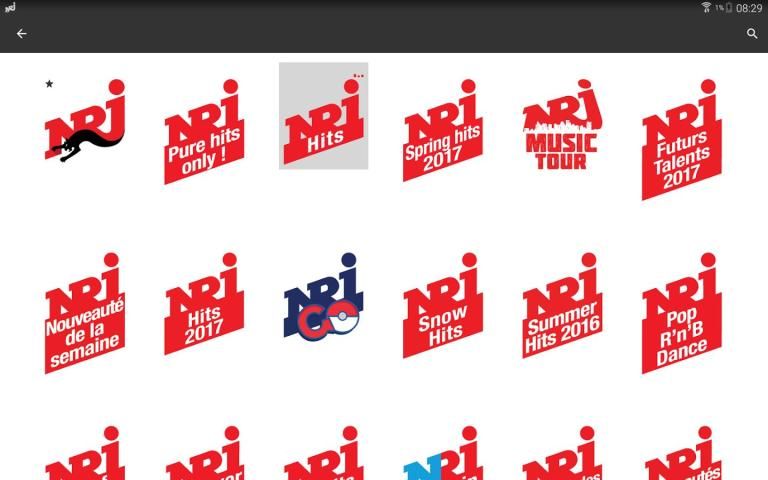Open the NRJ Go station
The height and width of the screenshot is (480, 768).
323,298
